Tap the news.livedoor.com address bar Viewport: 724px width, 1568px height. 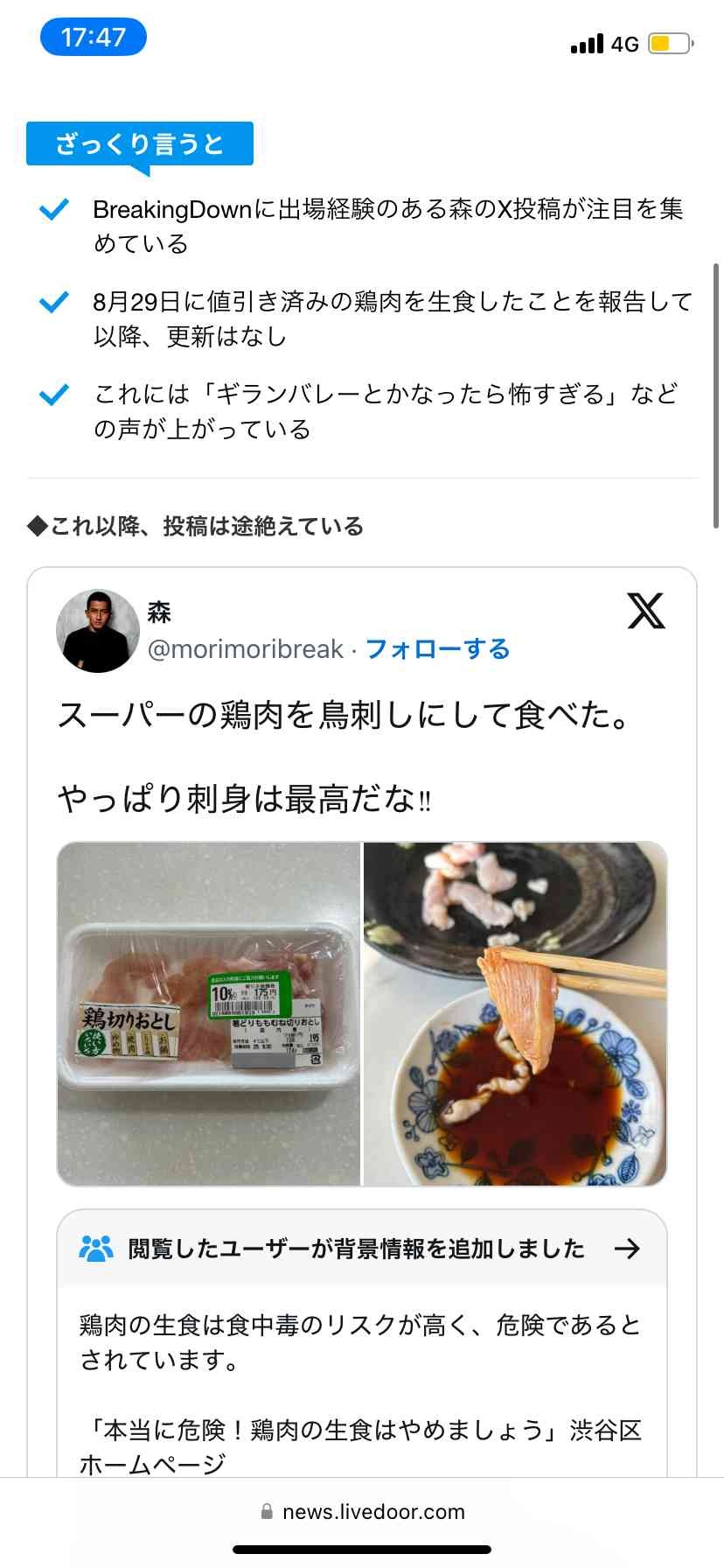tap(362, 1511)
